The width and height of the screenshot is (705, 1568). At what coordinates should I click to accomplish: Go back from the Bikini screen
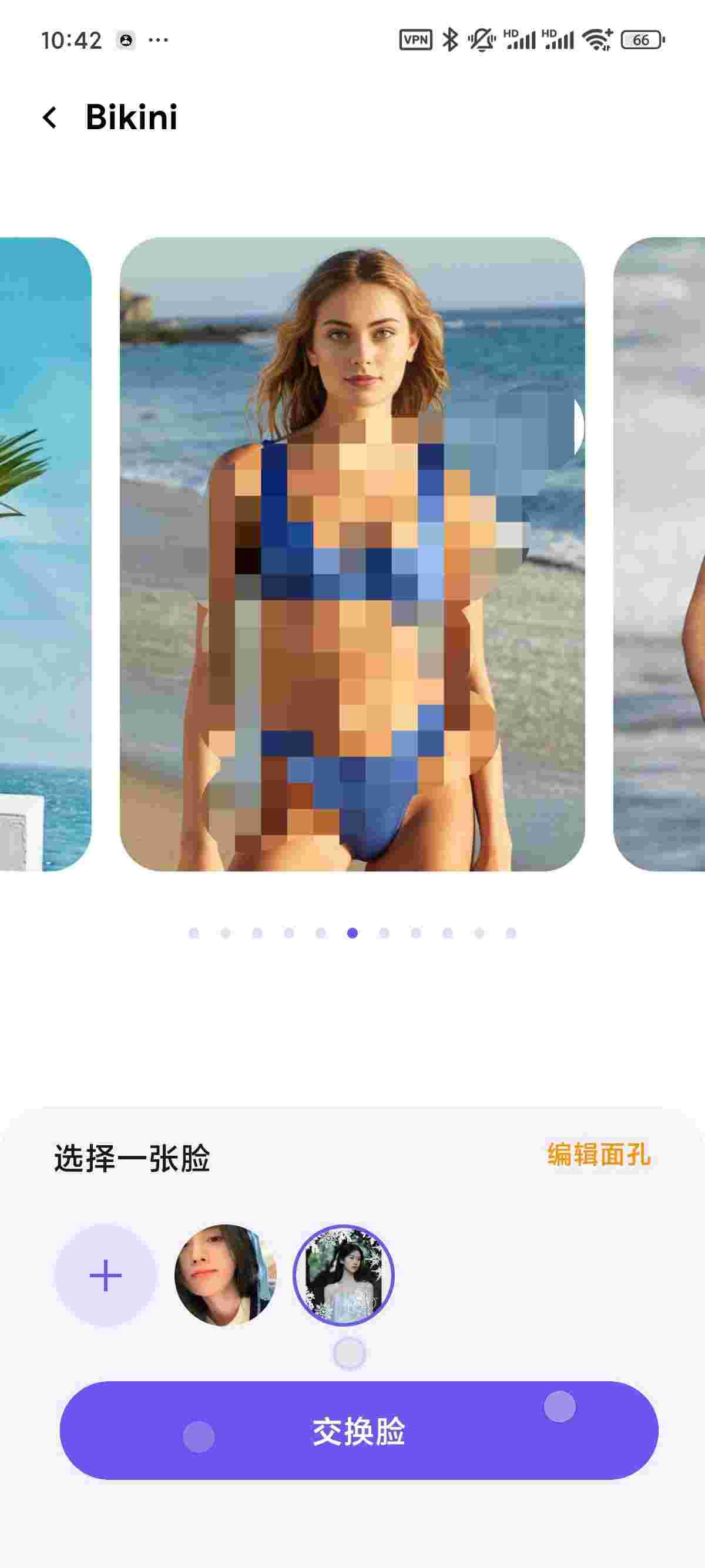click(50, 117)
